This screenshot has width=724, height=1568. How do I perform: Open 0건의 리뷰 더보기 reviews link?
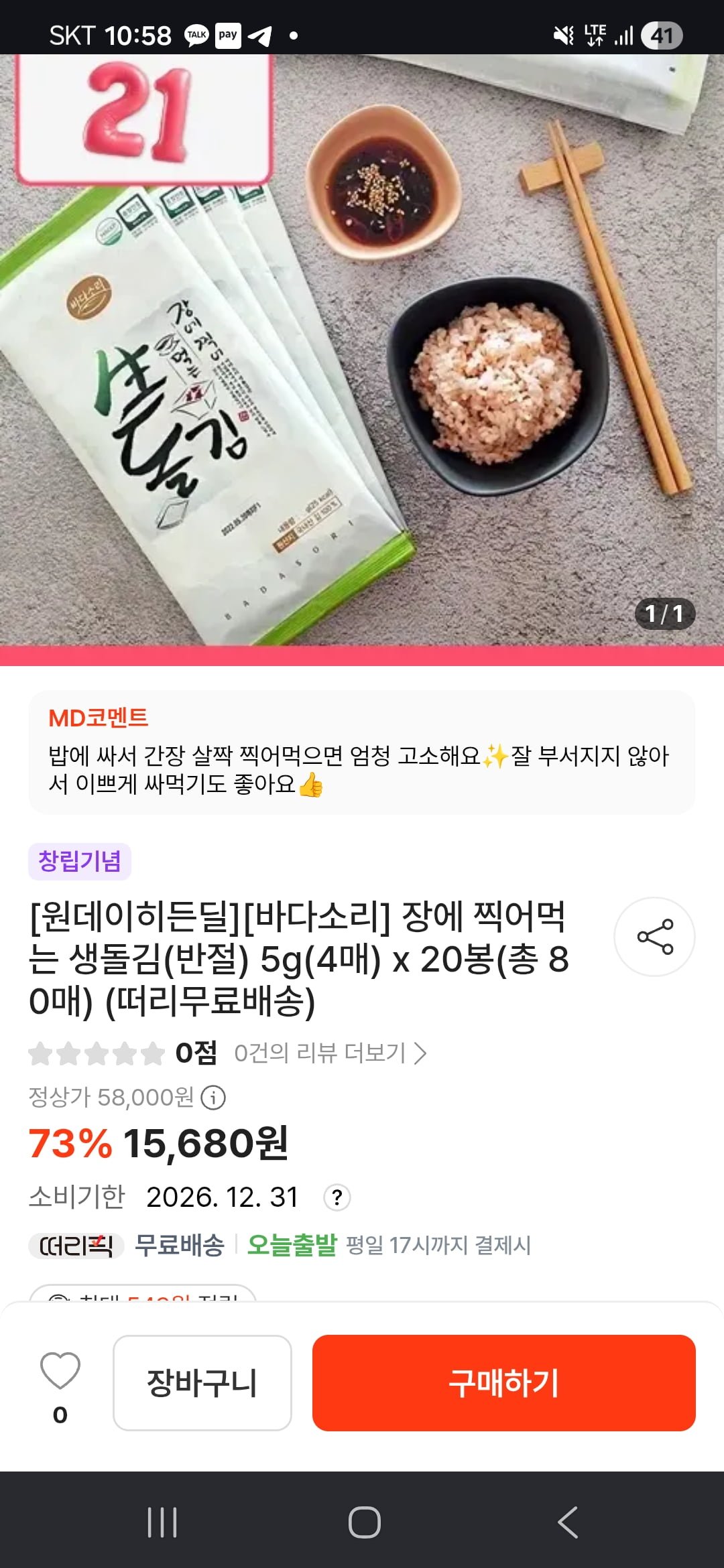tap(330, 1053)
